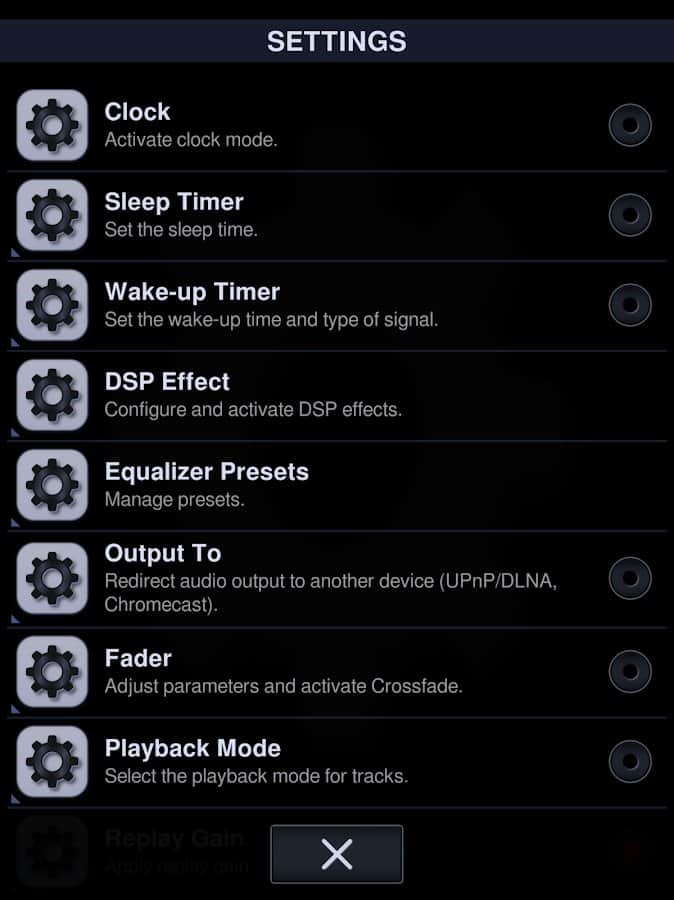Enable Output To radio button

coord(630,578)
